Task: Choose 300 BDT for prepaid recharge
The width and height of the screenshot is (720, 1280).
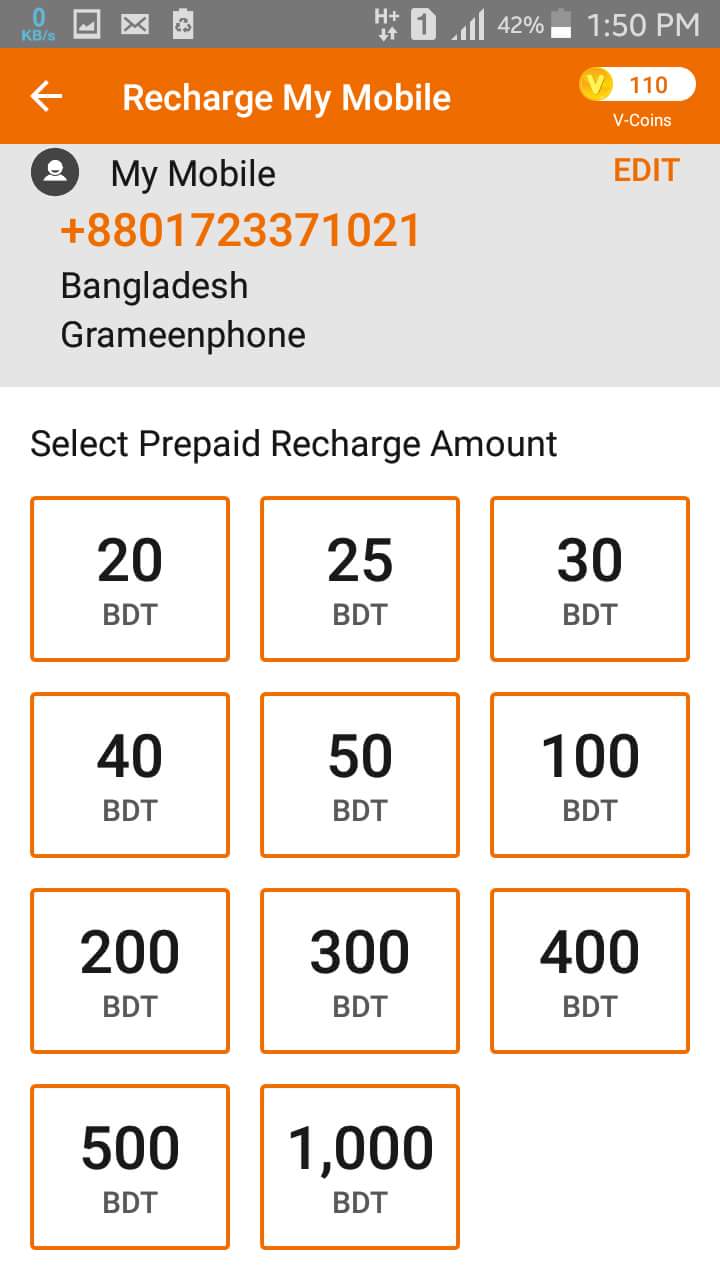Action: pyautogui.click(x=360, y=971)
